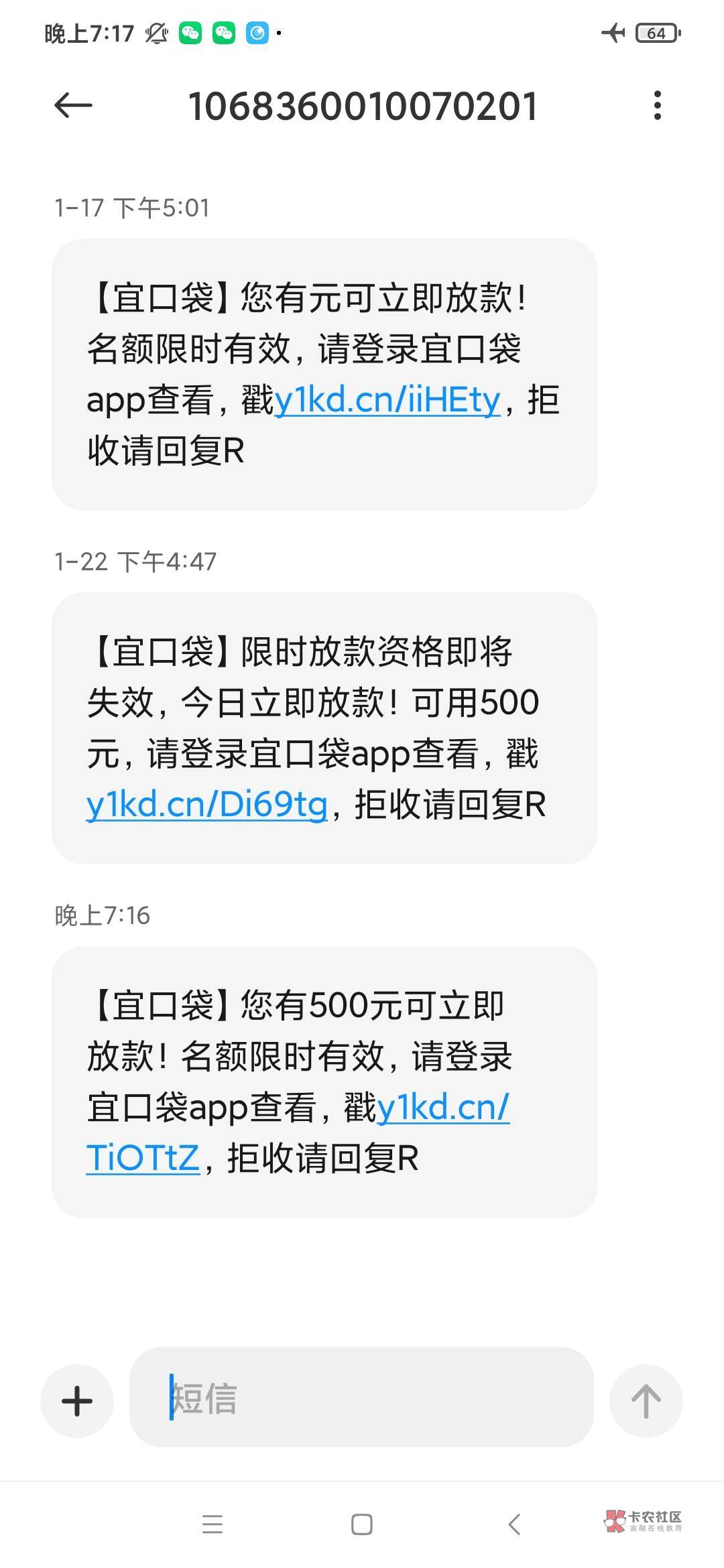Open the link y1kd.cn/Di69tg
This screenshot has height=1568, width=724.
[x=206, y=805]
